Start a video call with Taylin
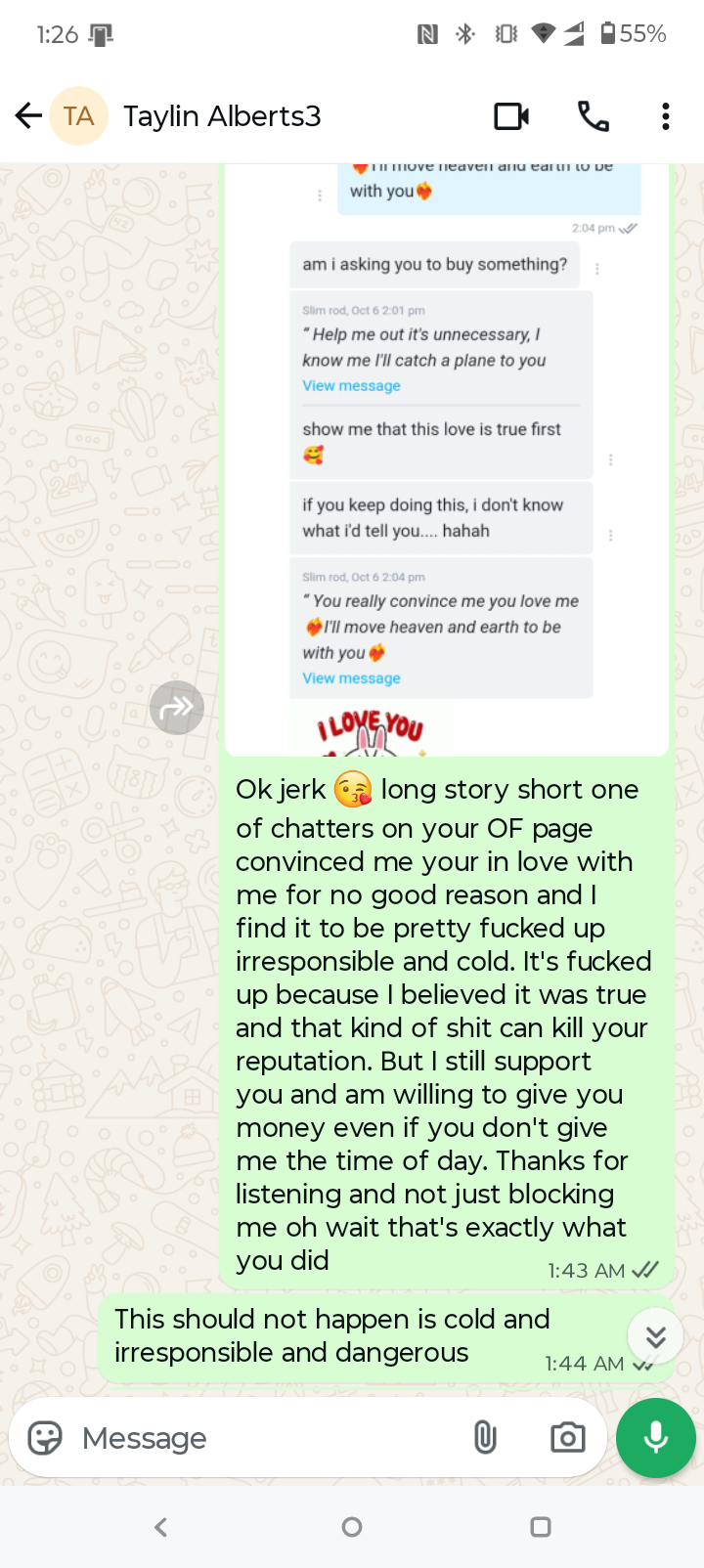The height and width of the screenshot is (1568, 704). [511, 116]
